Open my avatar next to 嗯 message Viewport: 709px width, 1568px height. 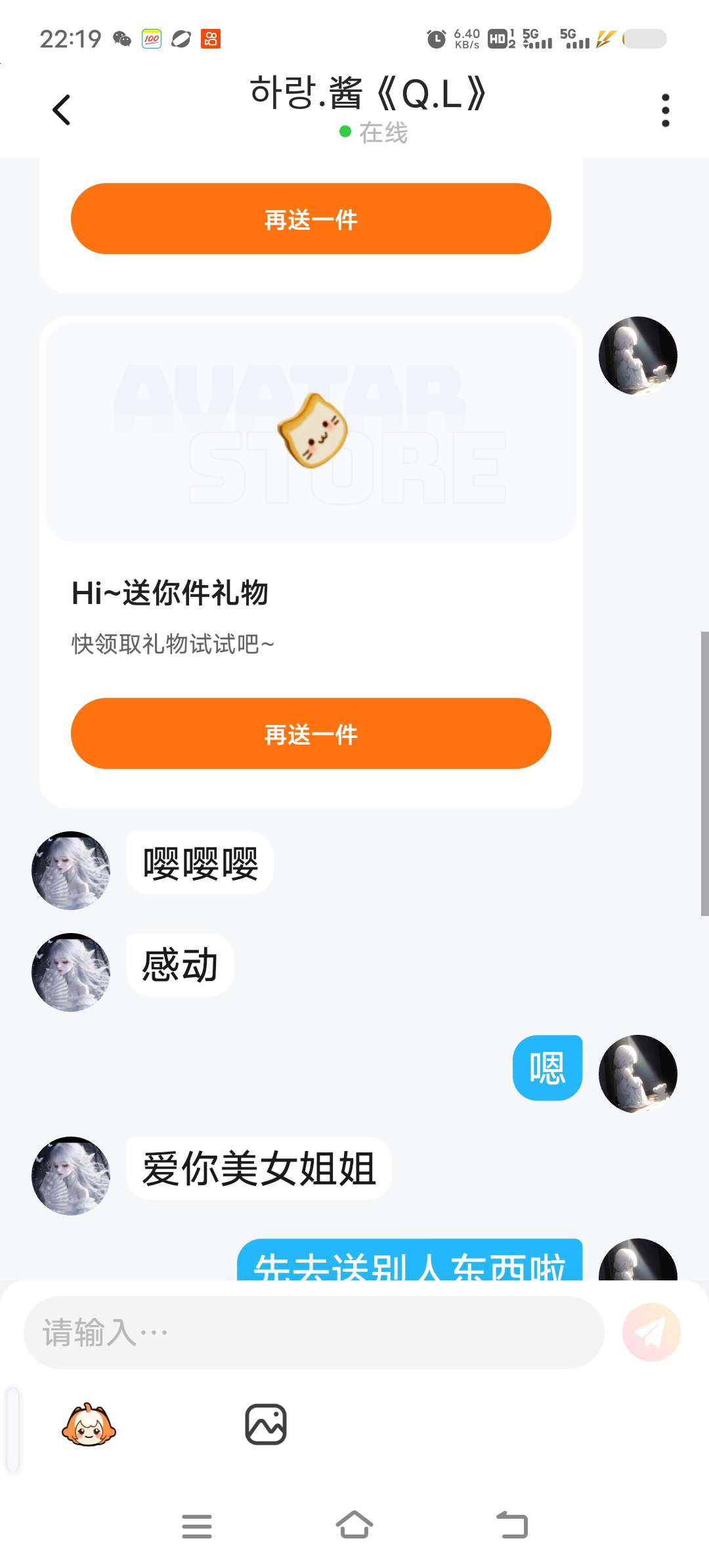637,1074
